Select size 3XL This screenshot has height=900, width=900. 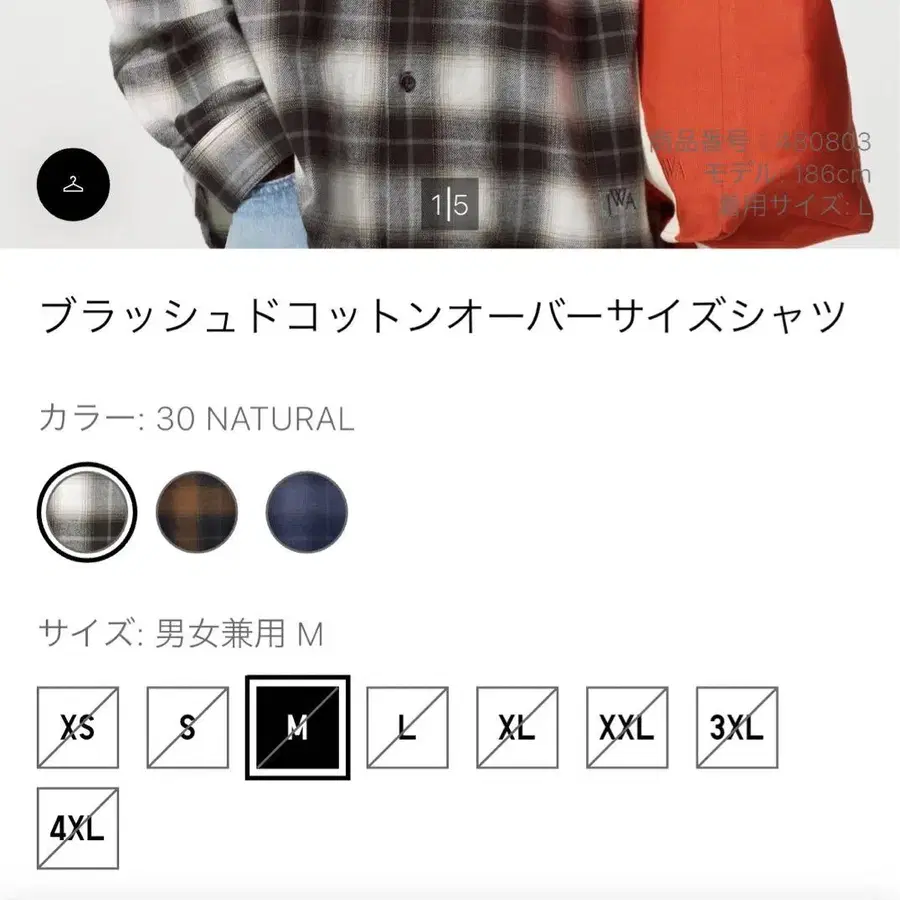(x=737, y=727)
